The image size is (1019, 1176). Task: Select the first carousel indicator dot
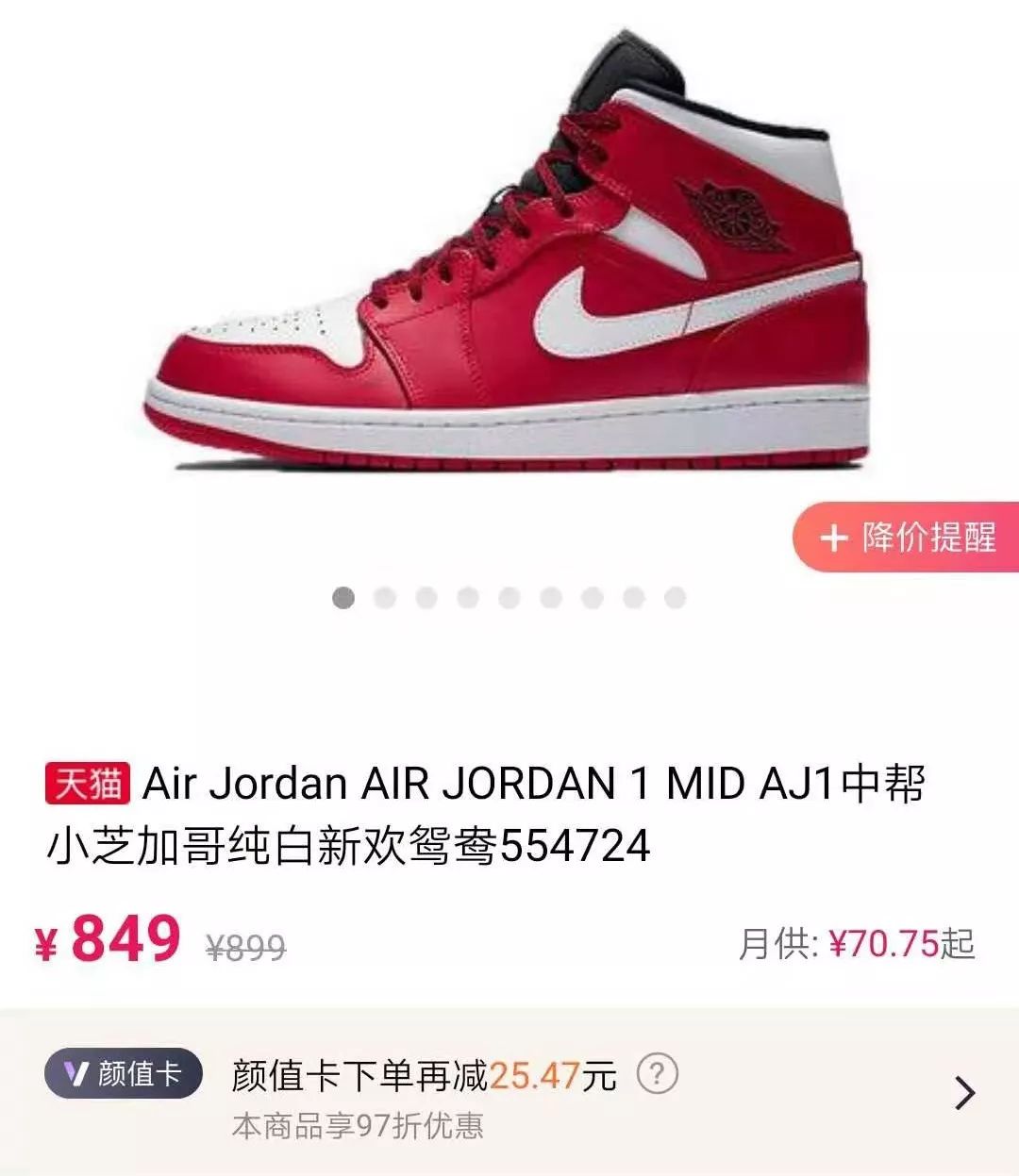click(344, 596)
